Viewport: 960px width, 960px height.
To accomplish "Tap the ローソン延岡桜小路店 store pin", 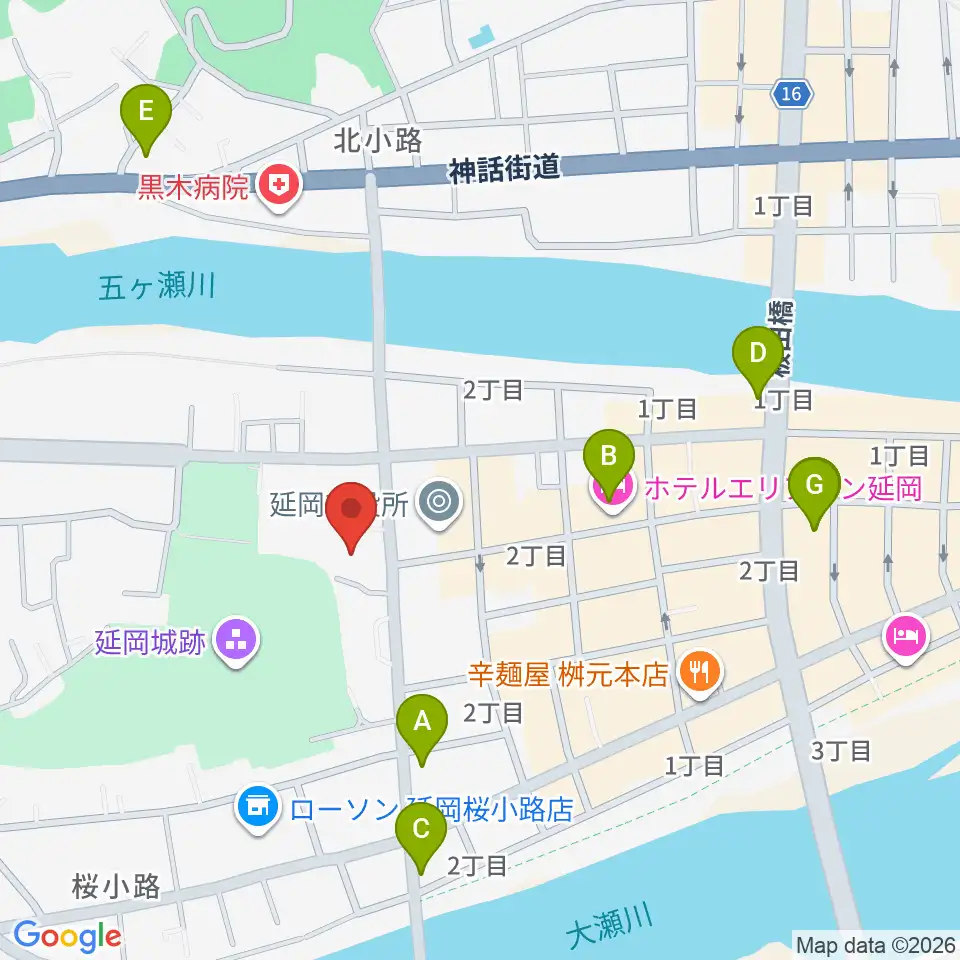I will click(258, 809).
